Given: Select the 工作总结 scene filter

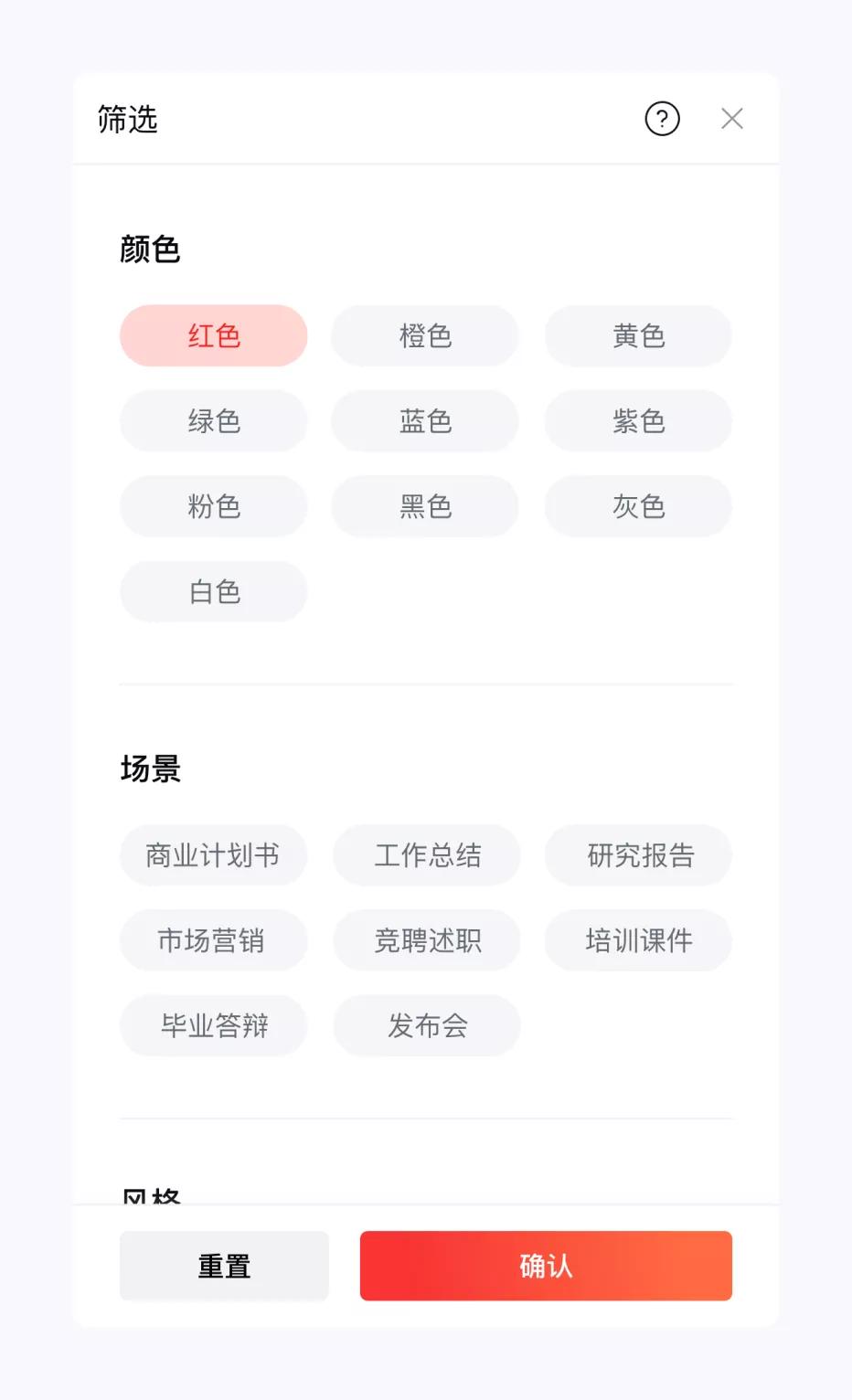Looking at the screenshot, I should pyautogui.click(x=427, y=855).
